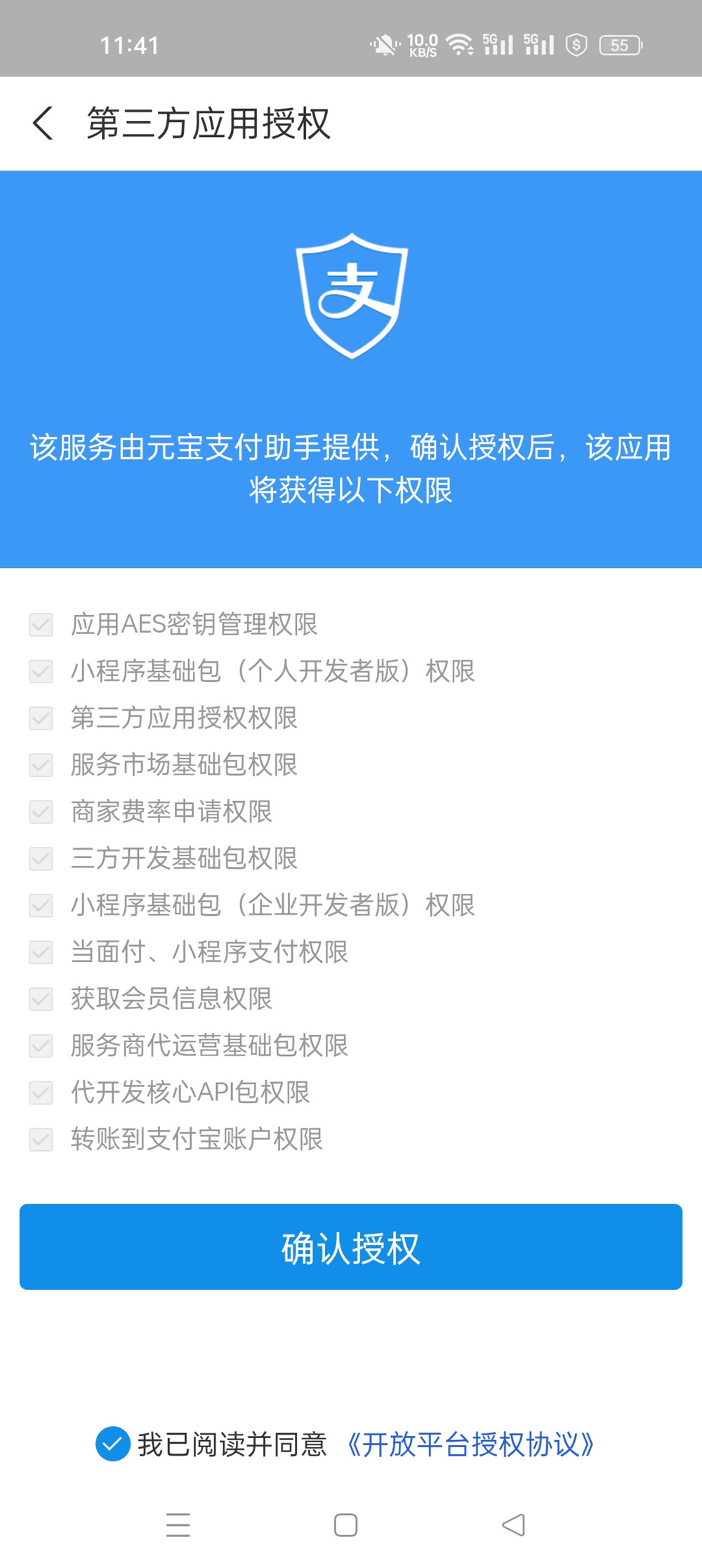Toggle 应用AES密钥管理权限 checkbox
Image resolution: width=702 pixels, height=1568 pixels.
pyautogui.click(x=41, y=624)
